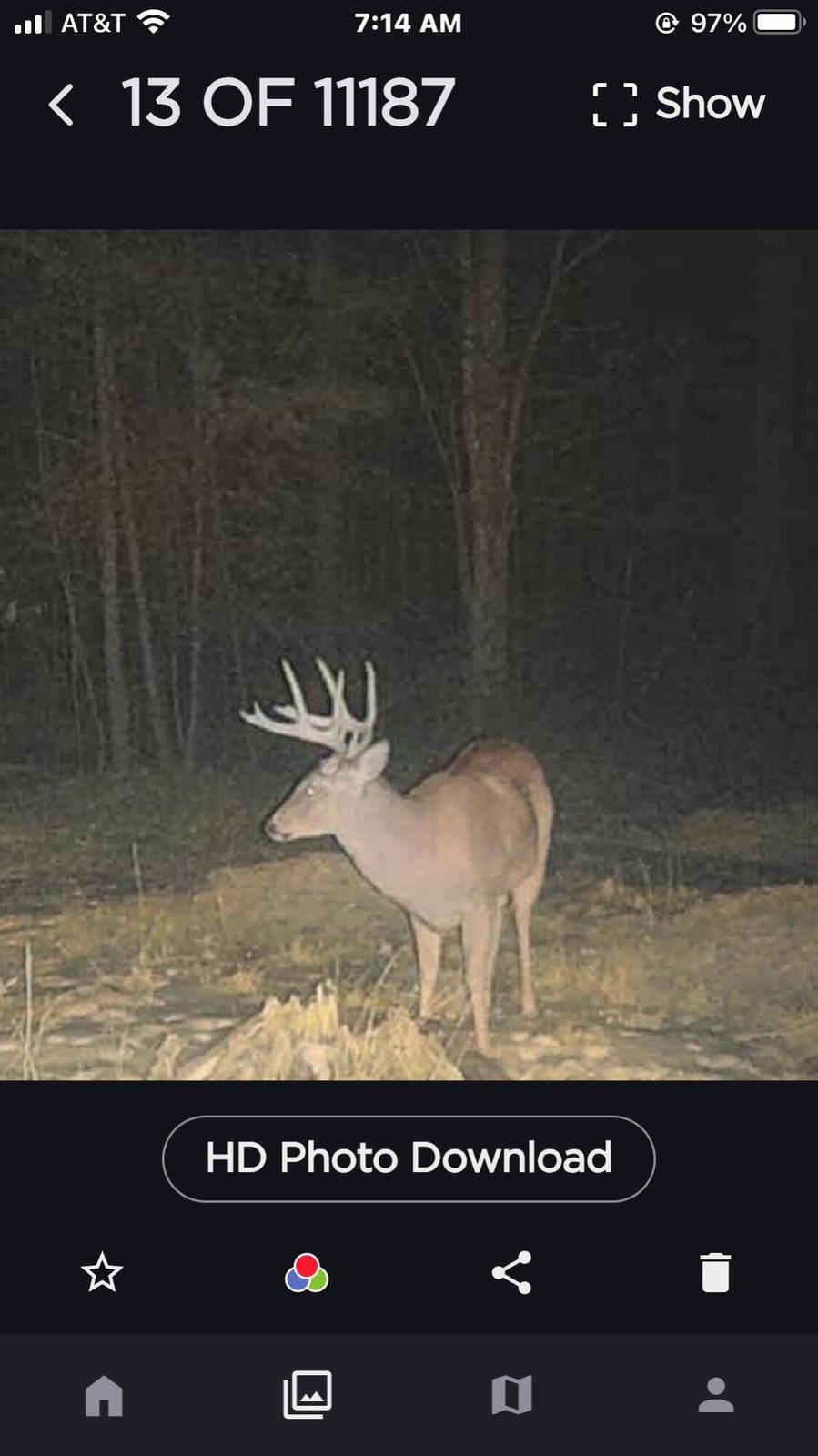
Task: Favorite this photo with the star
Action: click(x=102, y=1272)
